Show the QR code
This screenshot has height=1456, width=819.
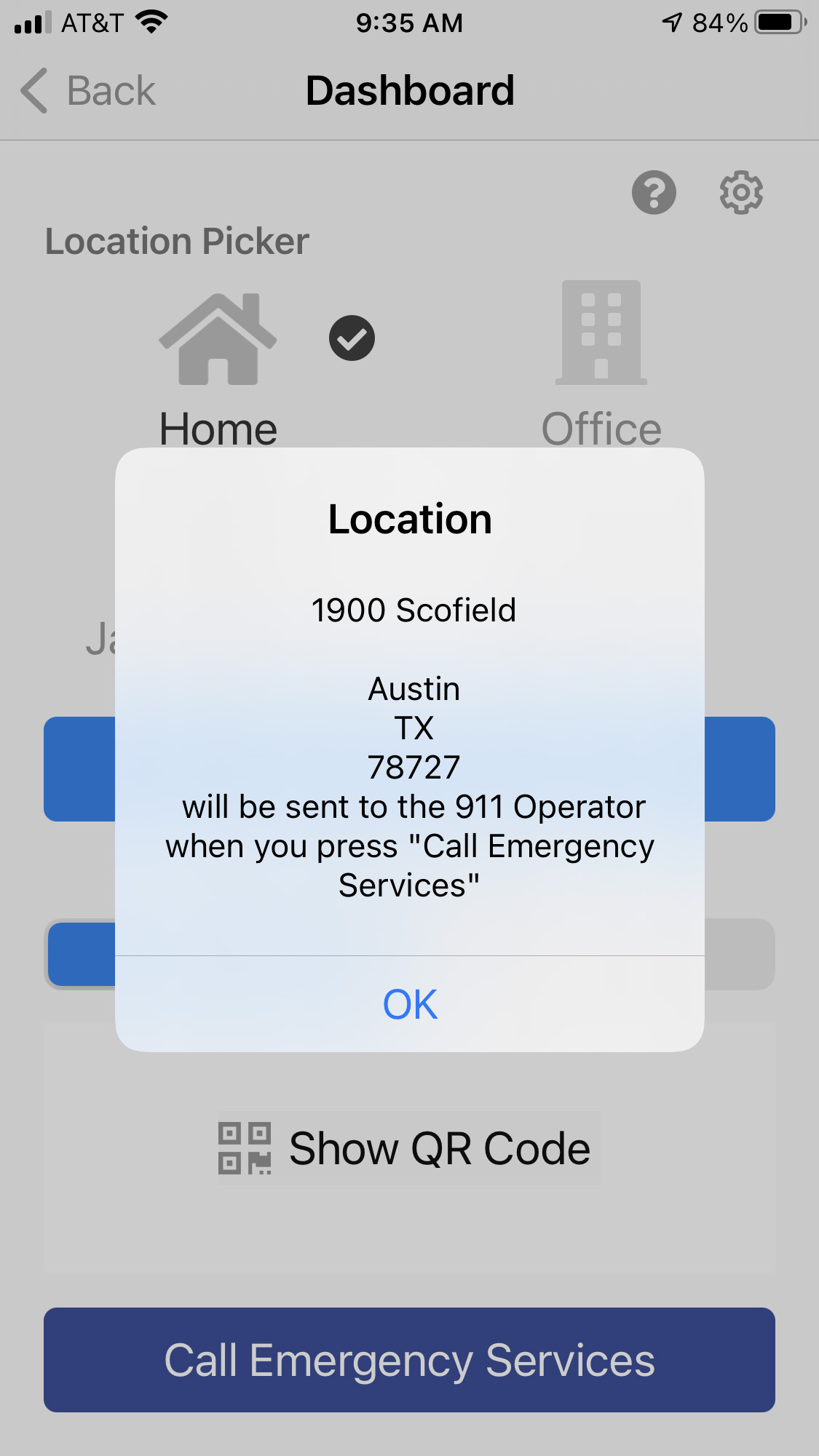tap(408, 1147)
